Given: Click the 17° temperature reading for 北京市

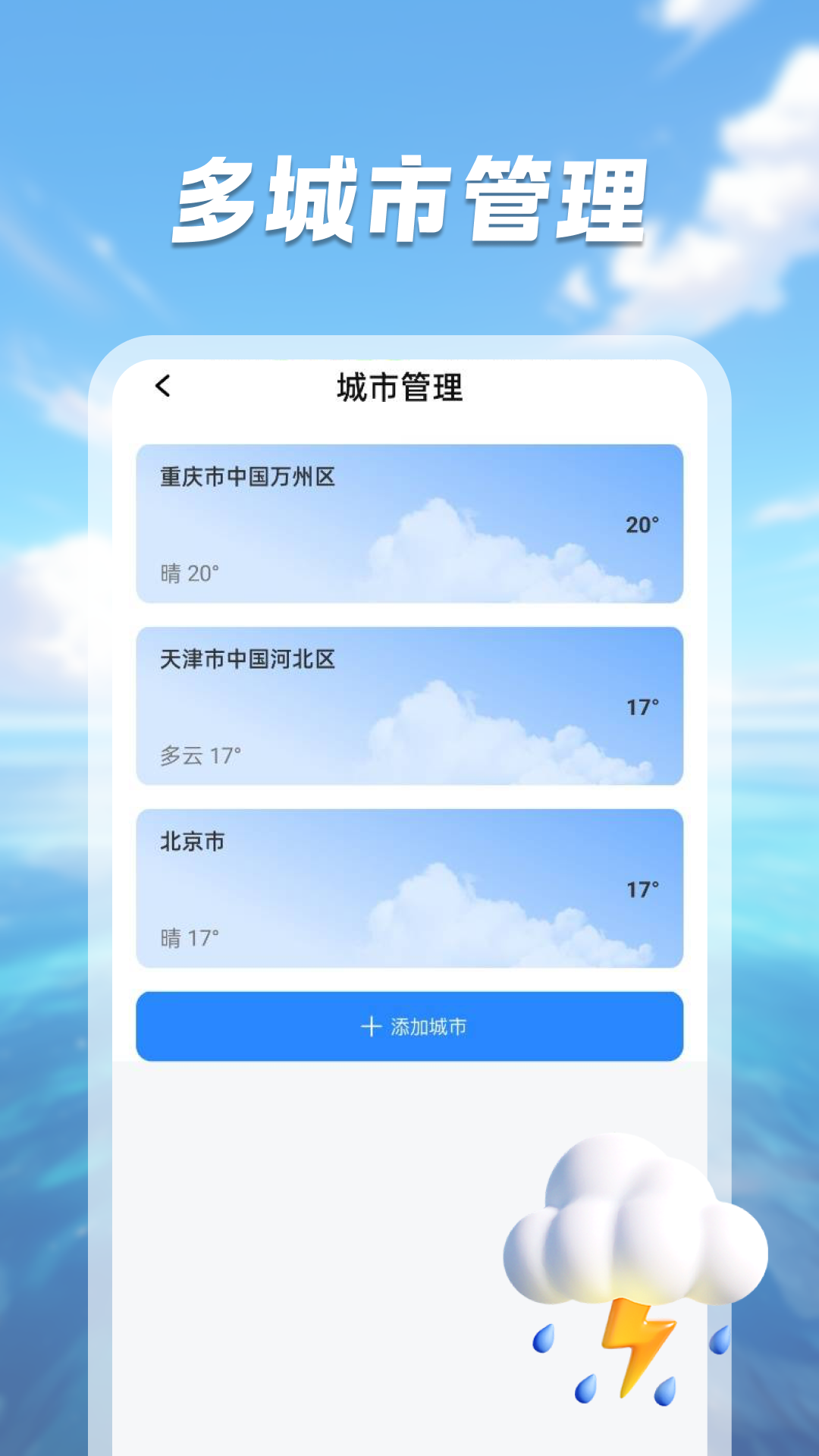Looking at the screenshot, I should click(642, 886).
